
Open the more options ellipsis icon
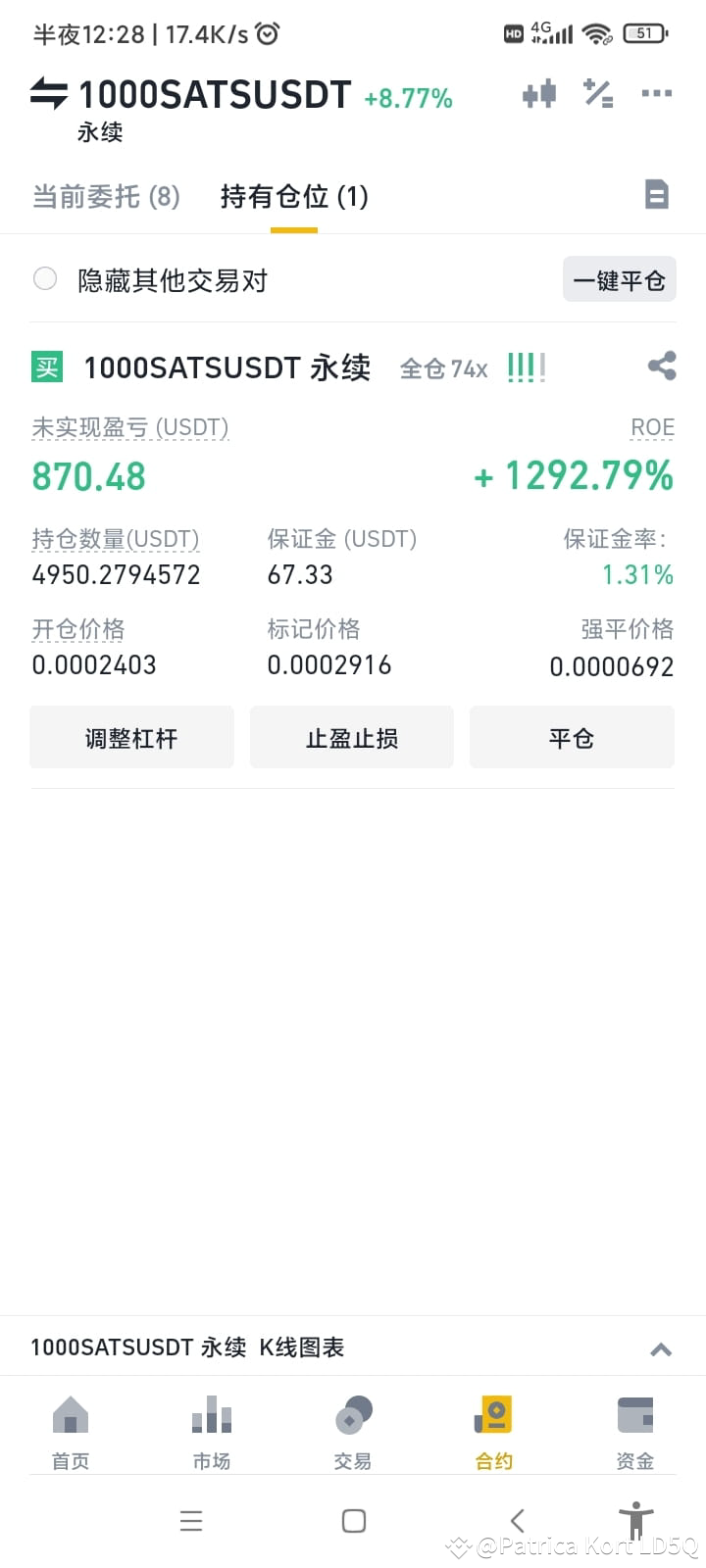tap(655, 93)
